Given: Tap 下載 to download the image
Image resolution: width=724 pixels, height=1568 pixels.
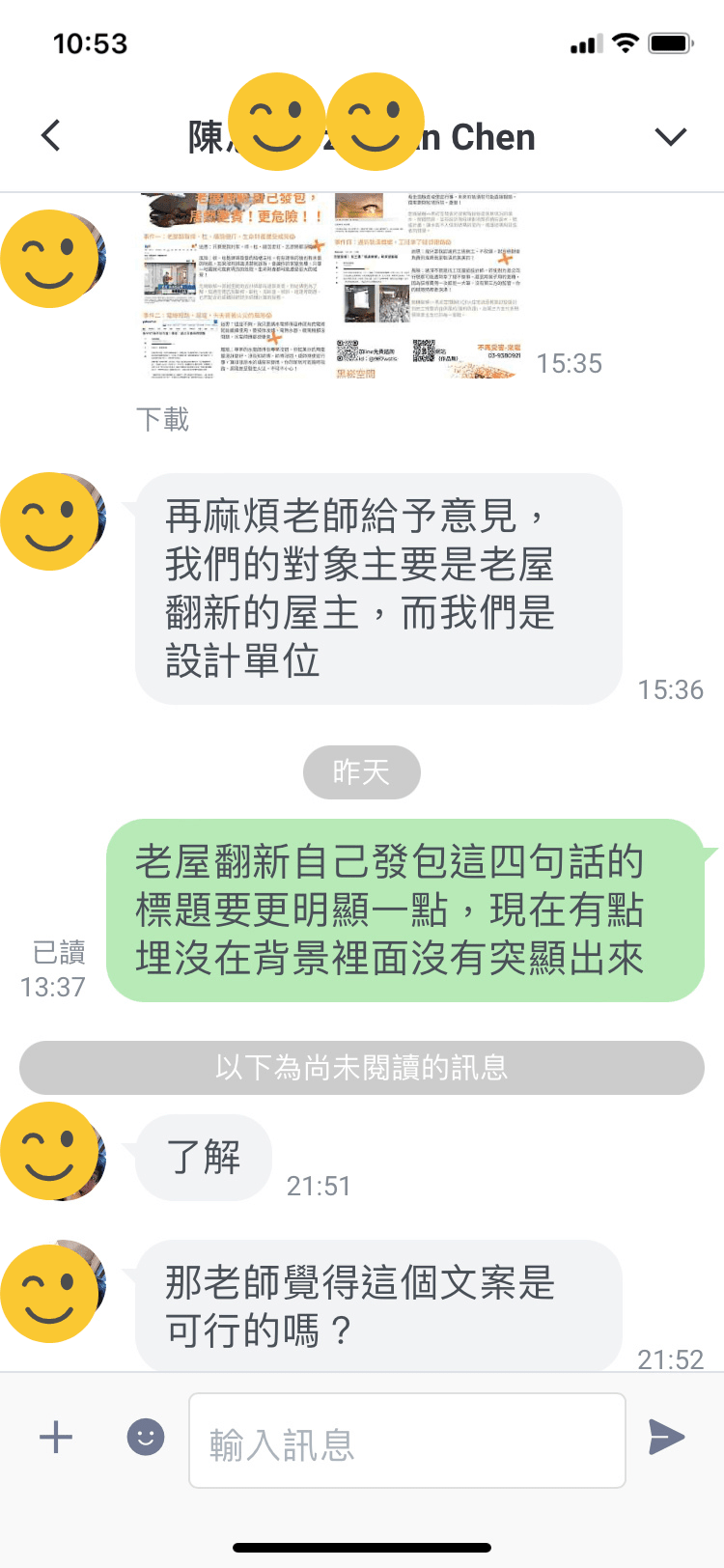Looking at the screenshot, I should pyautogui.click(x=162, y=419).
